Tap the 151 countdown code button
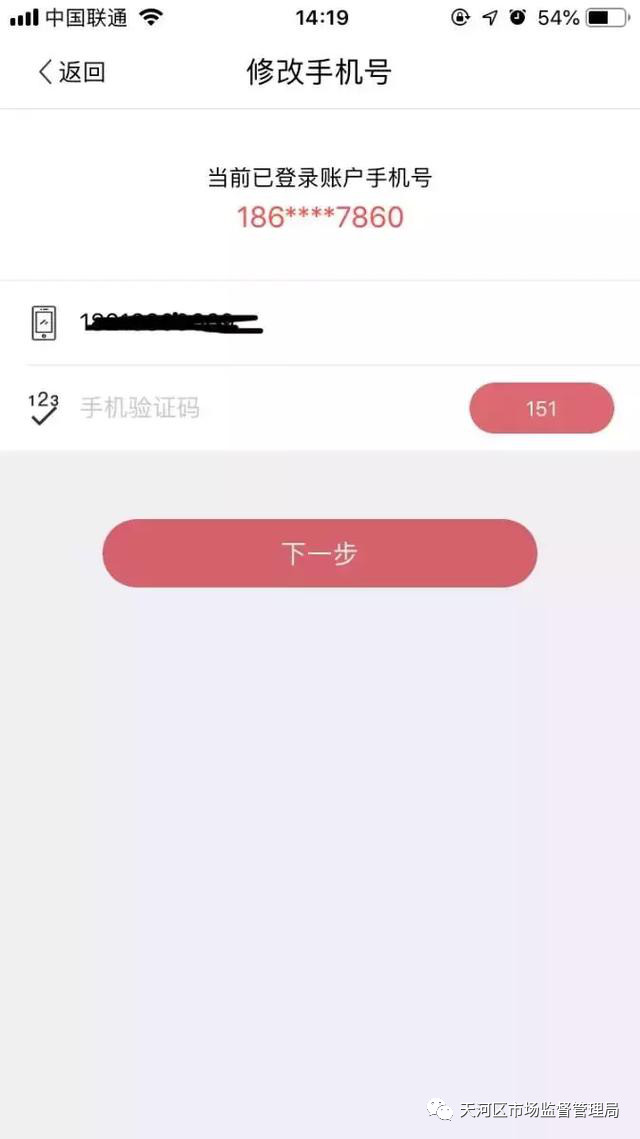This screenshot has width=640, height=1139. click(541, 408)
